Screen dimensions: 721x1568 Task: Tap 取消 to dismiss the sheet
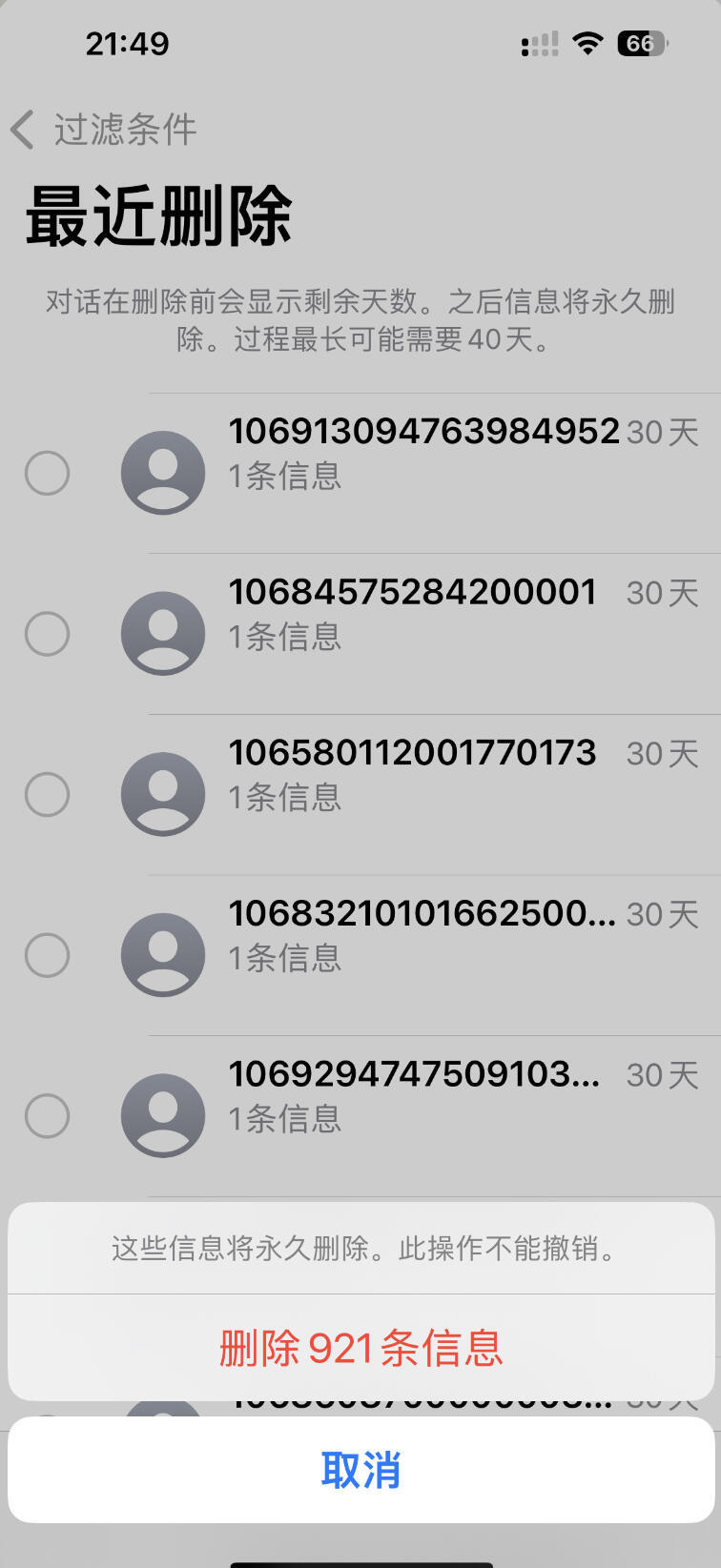[360, 1470]
